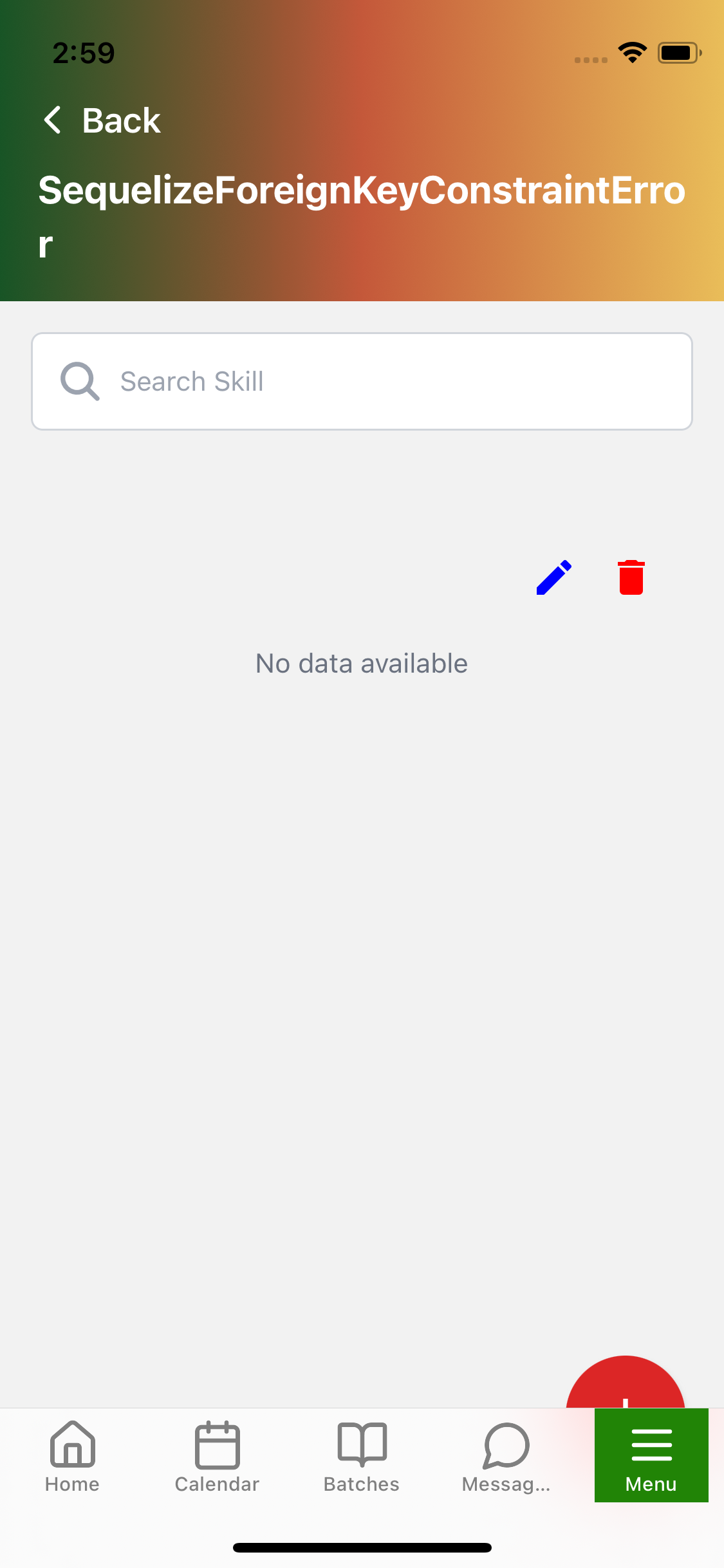Tap the blue pencil edit icon

(553, 577)
